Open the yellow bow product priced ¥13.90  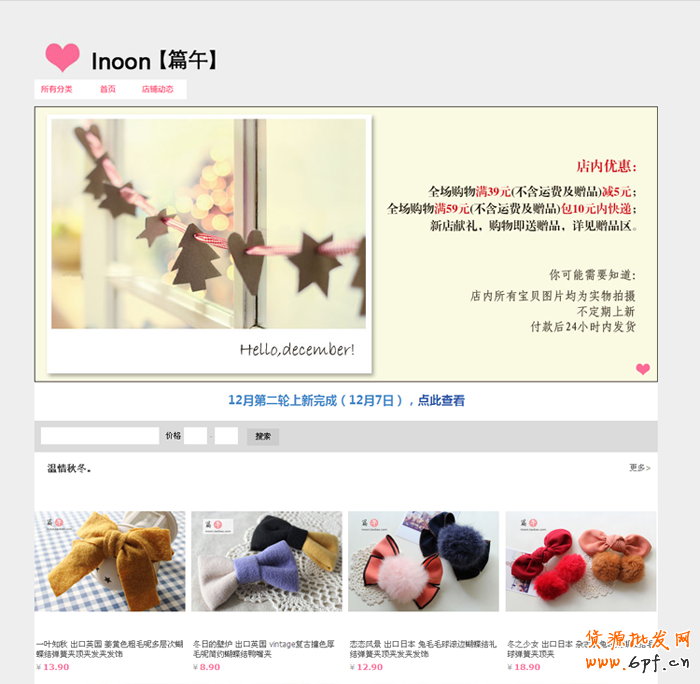point(110,561)
